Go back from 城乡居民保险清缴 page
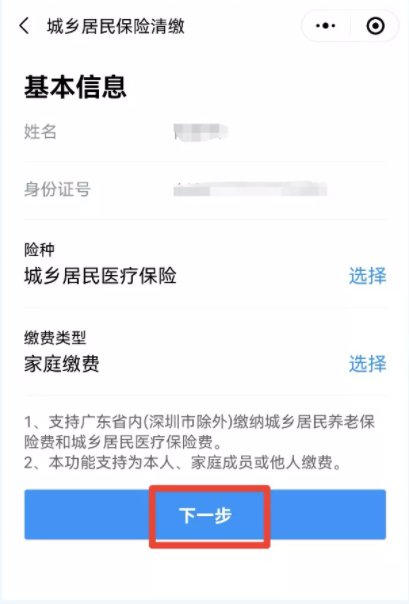The image size is (409, 604). click(x=24, y=26)
